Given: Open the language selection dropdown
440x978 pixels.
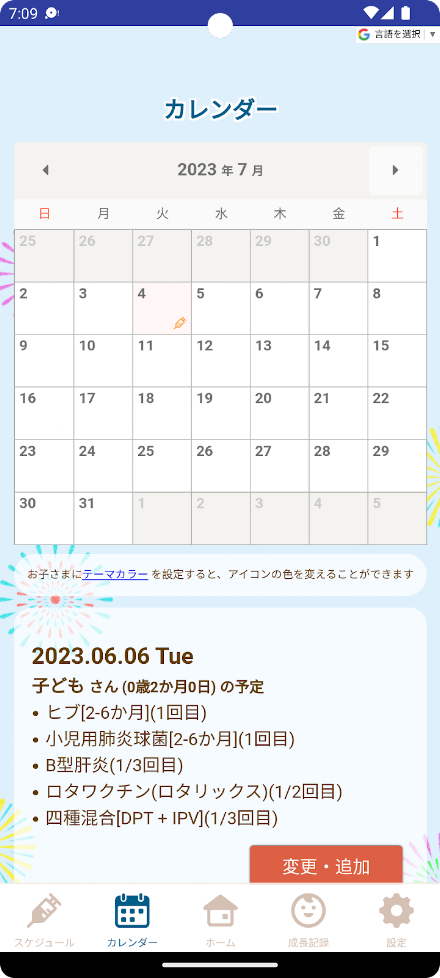Looking at the screenshot, I should 397,34.
